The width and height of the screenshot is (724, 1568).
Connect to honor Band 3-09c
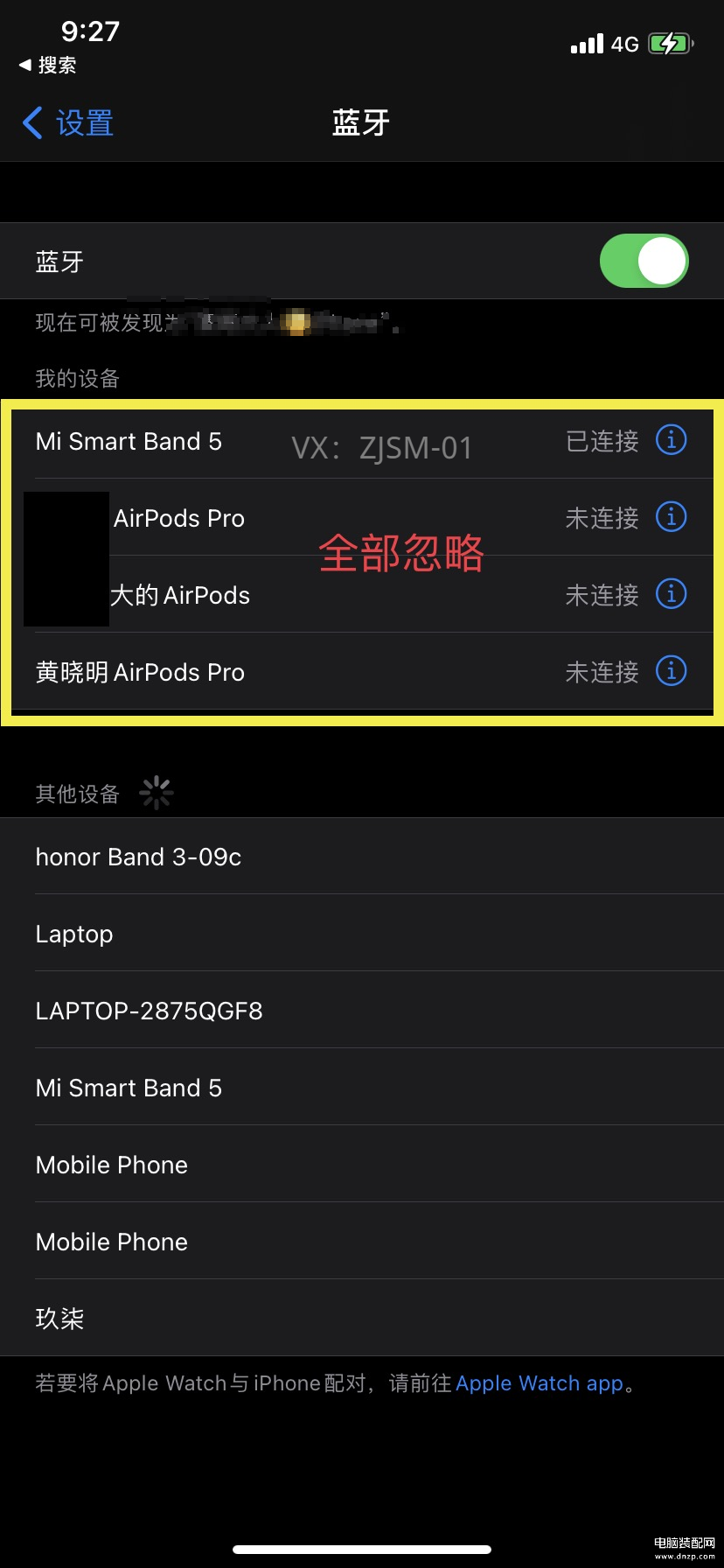coord(138,857)
